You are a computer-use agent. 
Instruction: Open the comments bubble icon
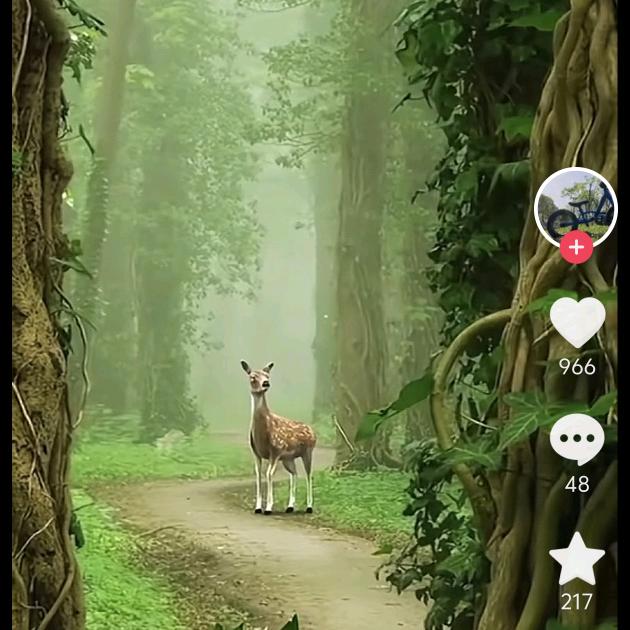[577, 439]
